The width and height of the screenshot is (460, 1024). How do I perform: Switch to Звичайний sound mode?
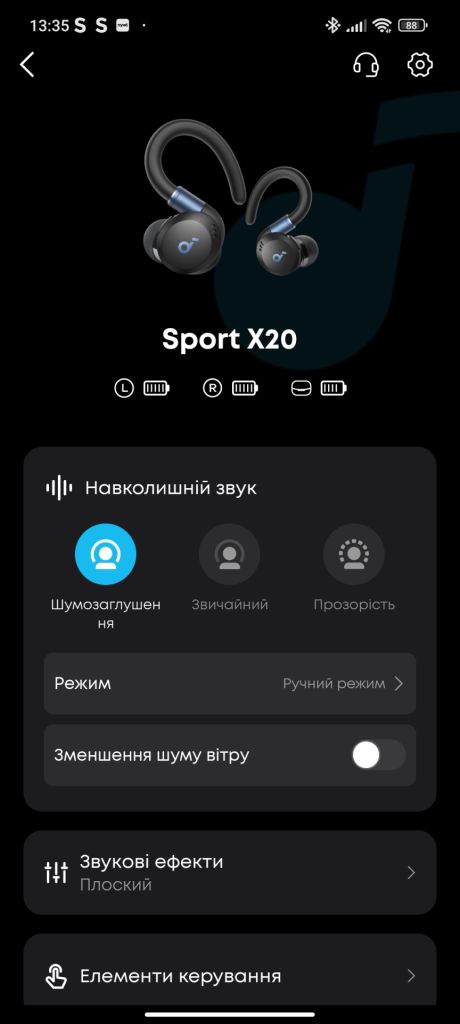[229, 554]
